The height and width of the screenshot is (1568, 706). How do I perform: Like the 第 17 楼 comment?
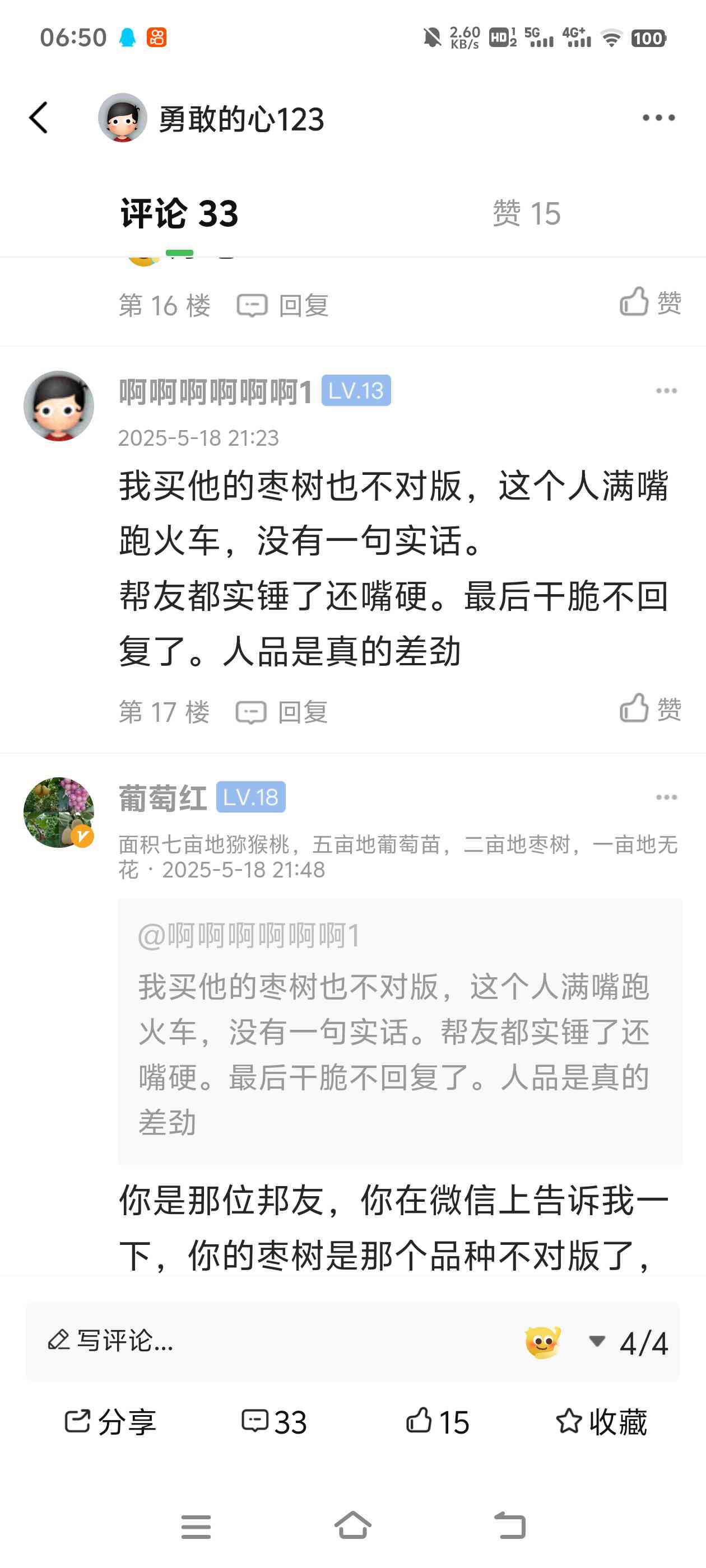tap(651, 708)
